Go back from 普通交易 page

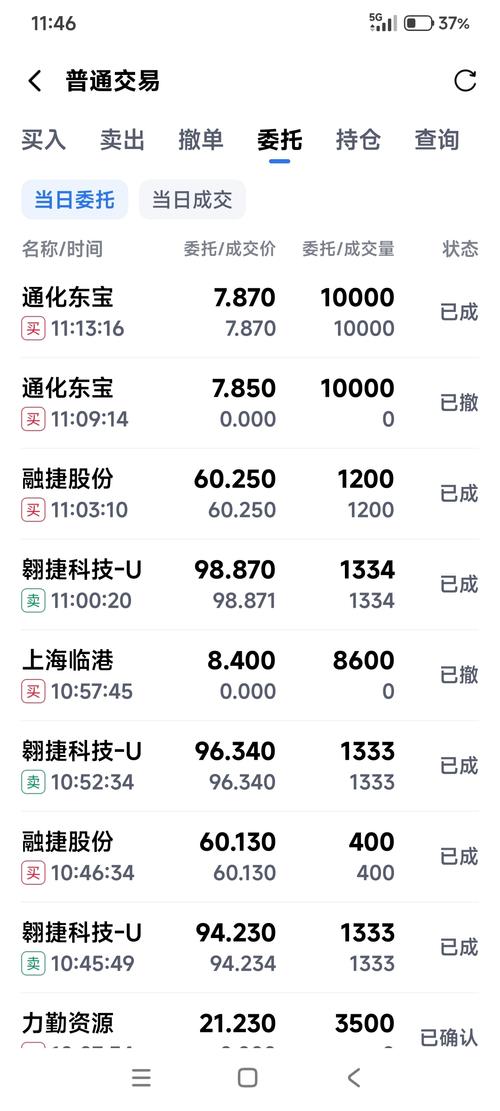pyautogui.click(x=35, y=81)
